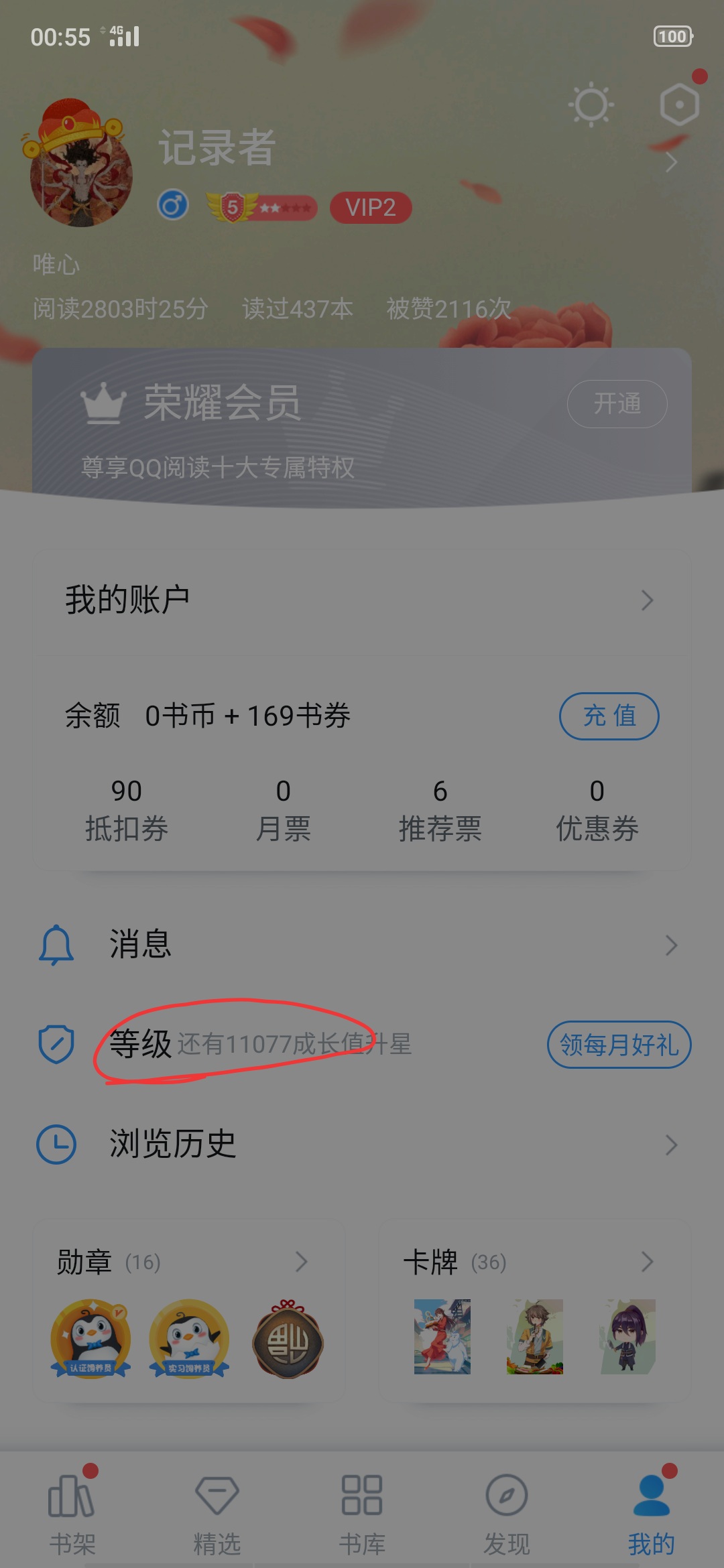Tap the VIP2 badge
Viewport: 724px width, 1568px height.
click(371, 208)
